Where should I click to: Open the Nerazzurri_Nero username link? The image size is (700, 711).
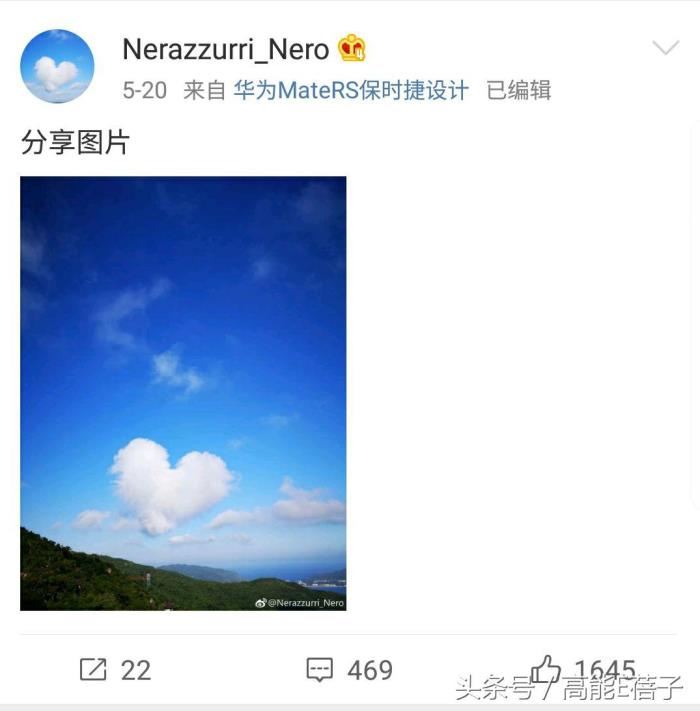pyautogui.click(x=225, y=49)
